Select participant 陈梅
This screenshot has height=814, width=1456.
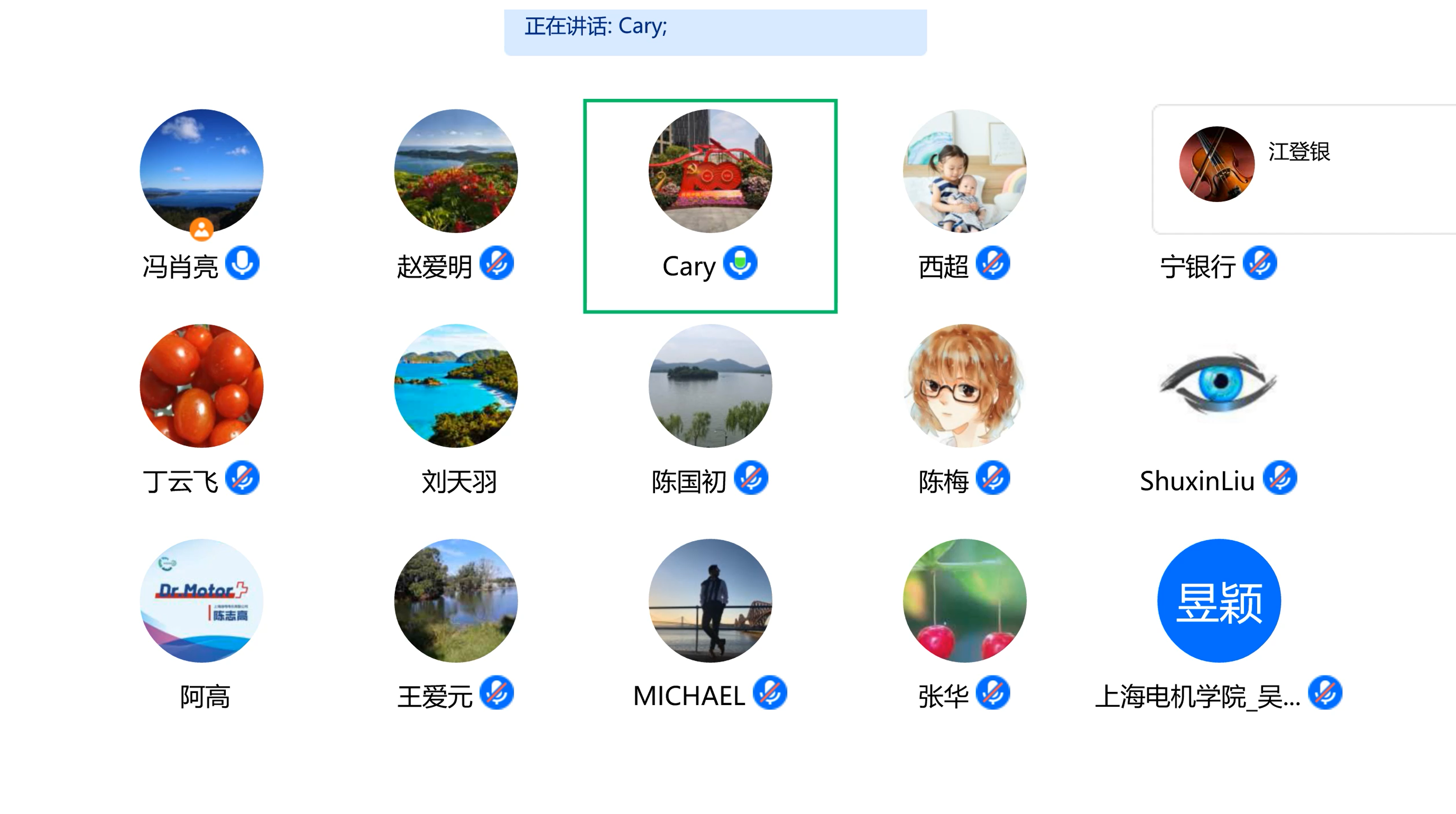click(964, 386)
